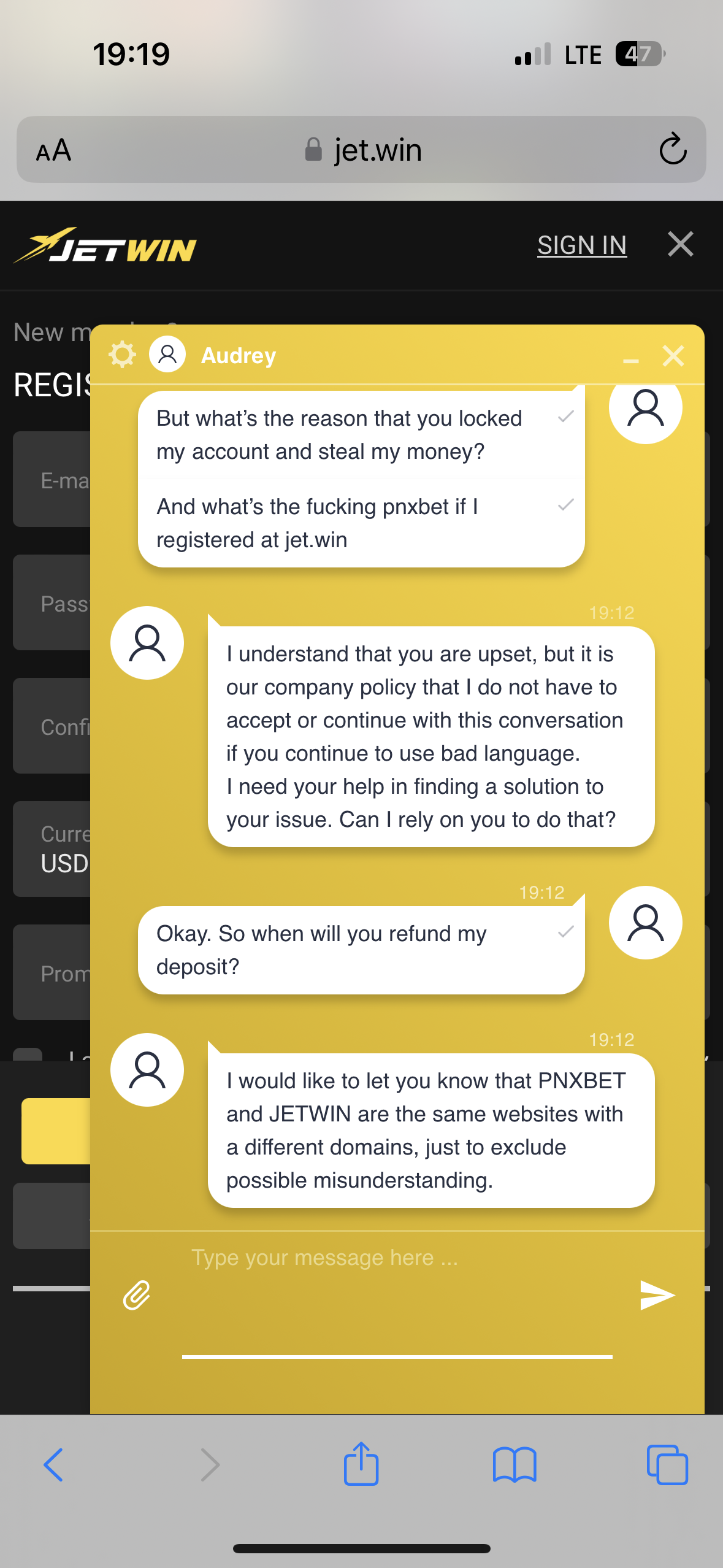
Task: Tap the jet.win address bar
Action: pyautogui.click(x=363, y=150)
